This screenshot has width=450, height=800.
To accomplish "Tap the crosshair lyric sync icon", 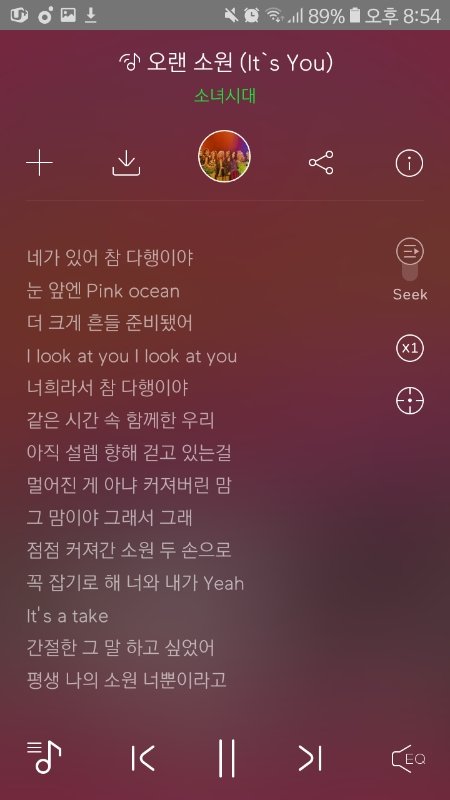I will (410, 401).
